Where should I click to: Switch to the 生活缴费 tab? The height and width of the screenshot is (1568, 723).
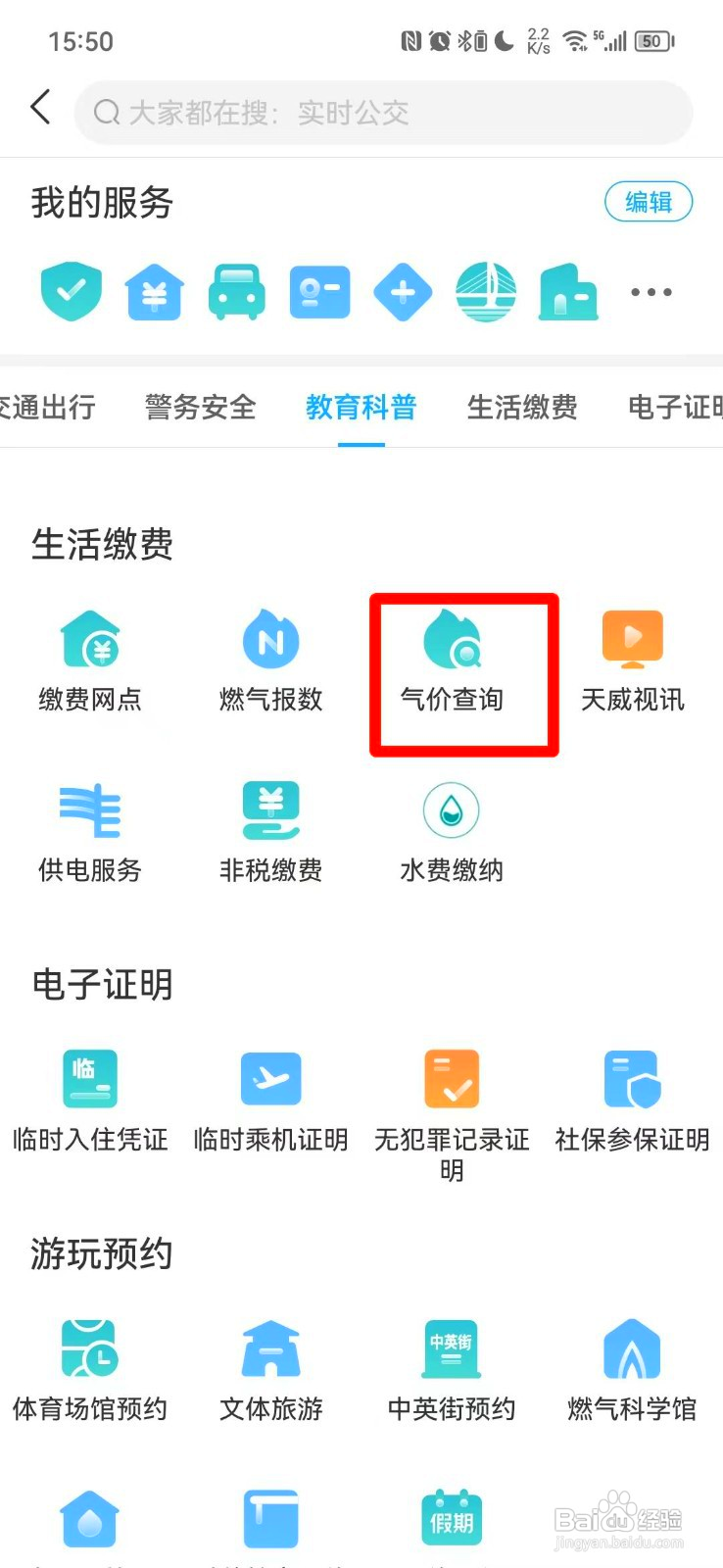tap(522, 408)
